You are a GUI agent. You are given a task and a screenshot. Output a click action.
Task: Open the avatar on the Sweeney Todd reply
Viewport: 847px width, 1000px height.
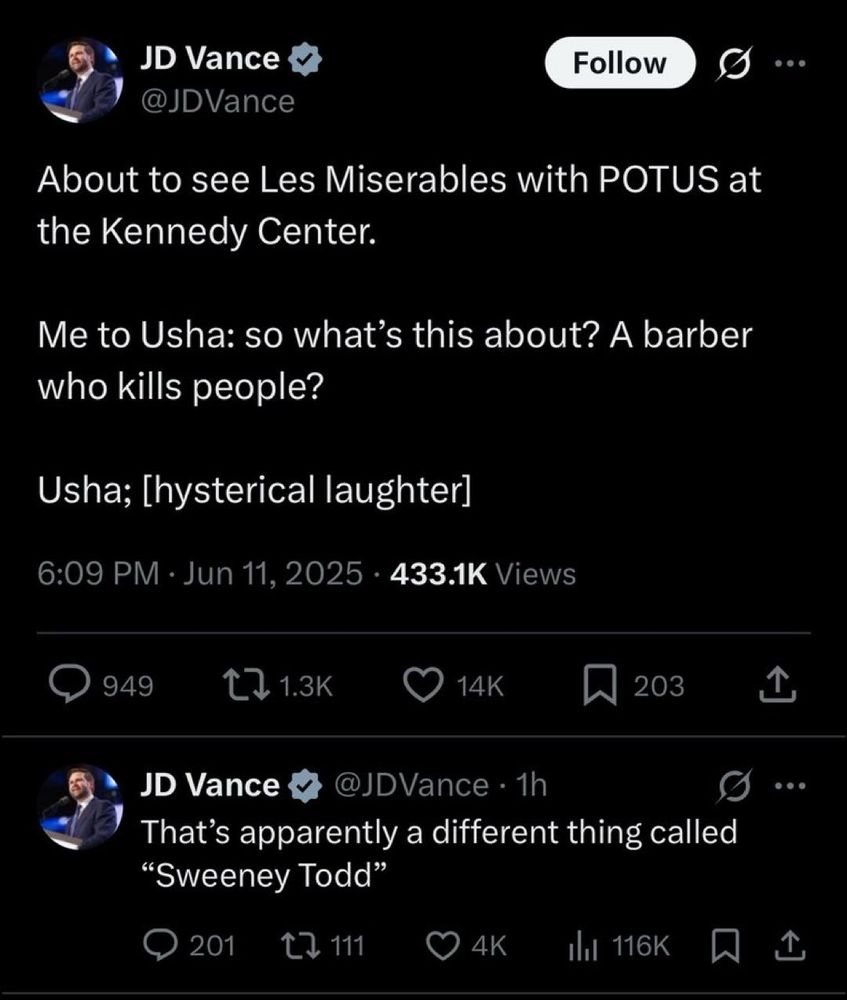(x=80, y=805)
